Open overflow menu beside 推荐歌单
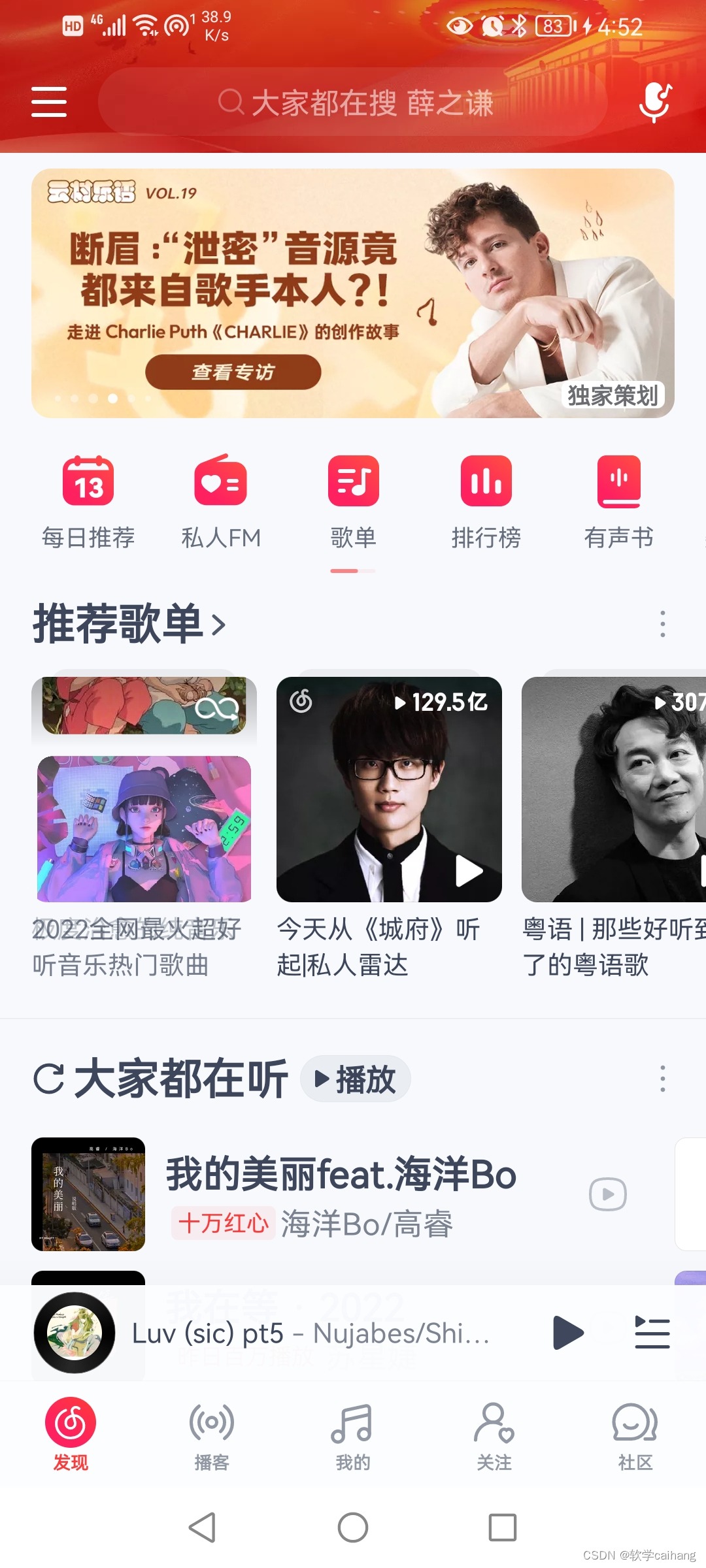Viewport: 706px width, 1568px height. pyautogui.click(x=662, y=624)
